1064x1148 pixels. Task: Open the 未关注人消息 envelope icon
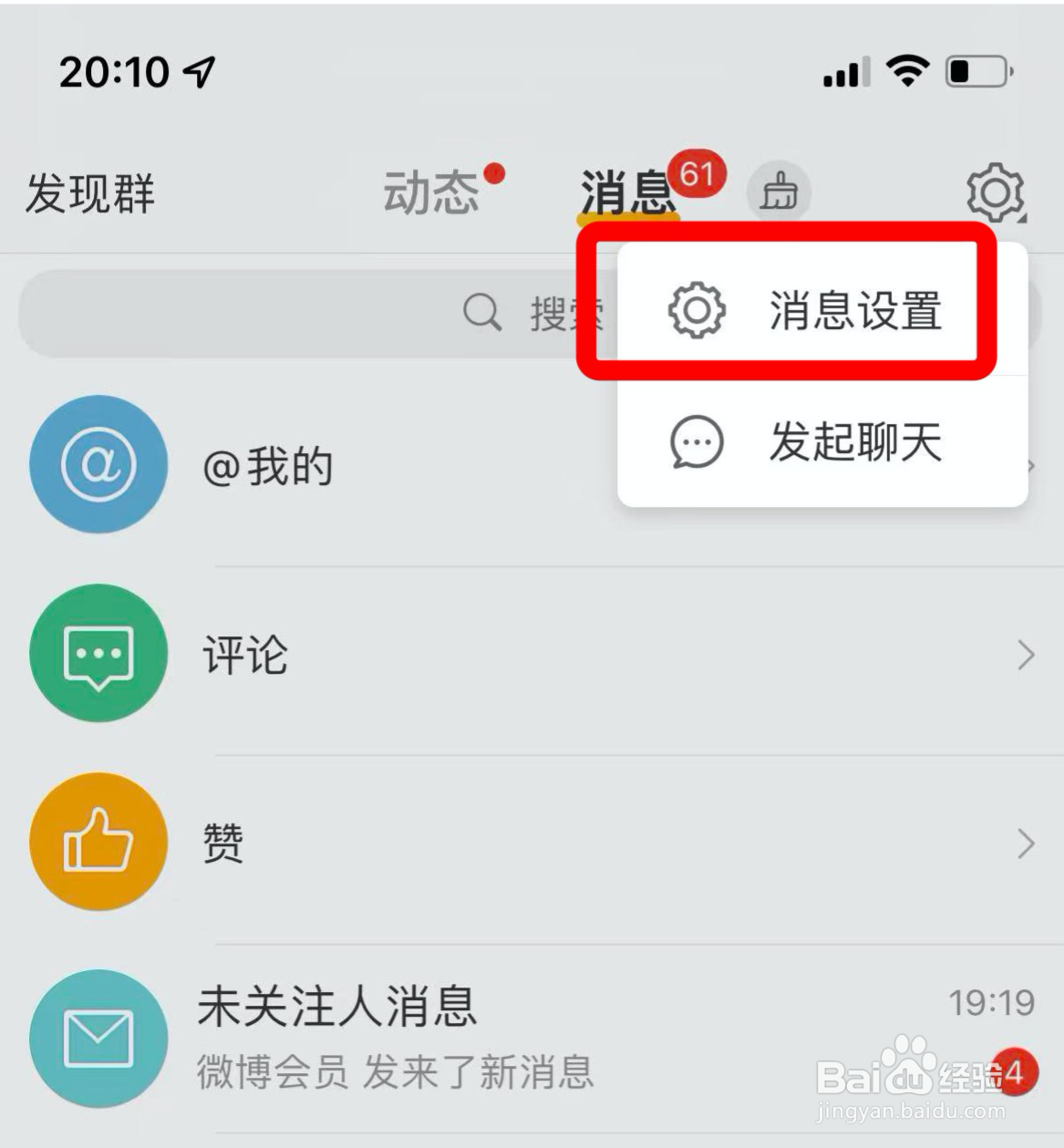pos(98,1035)
